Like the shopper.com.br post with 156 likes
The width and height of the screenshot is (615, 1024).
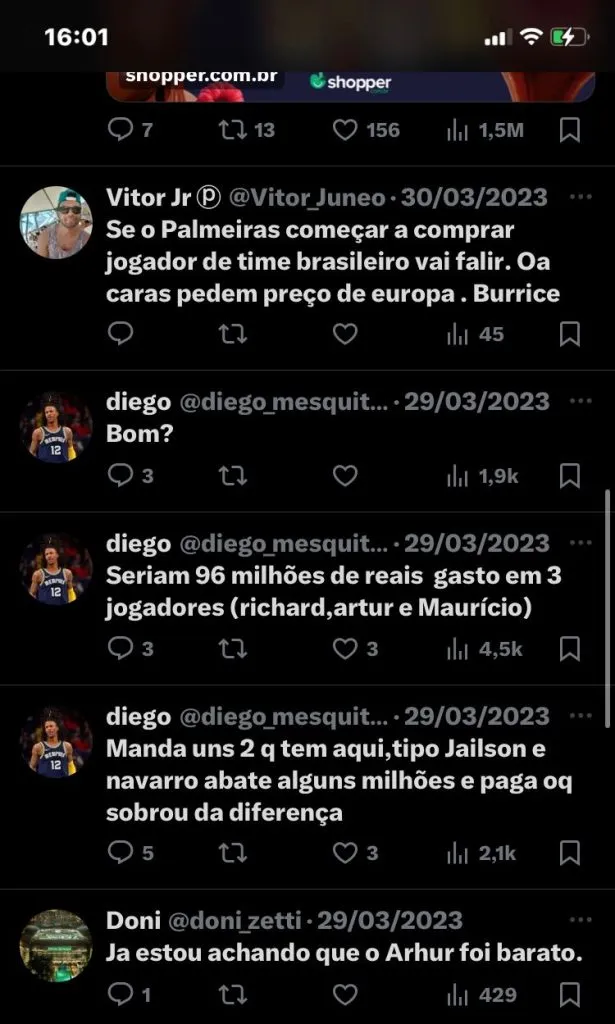tap(345, 130)
